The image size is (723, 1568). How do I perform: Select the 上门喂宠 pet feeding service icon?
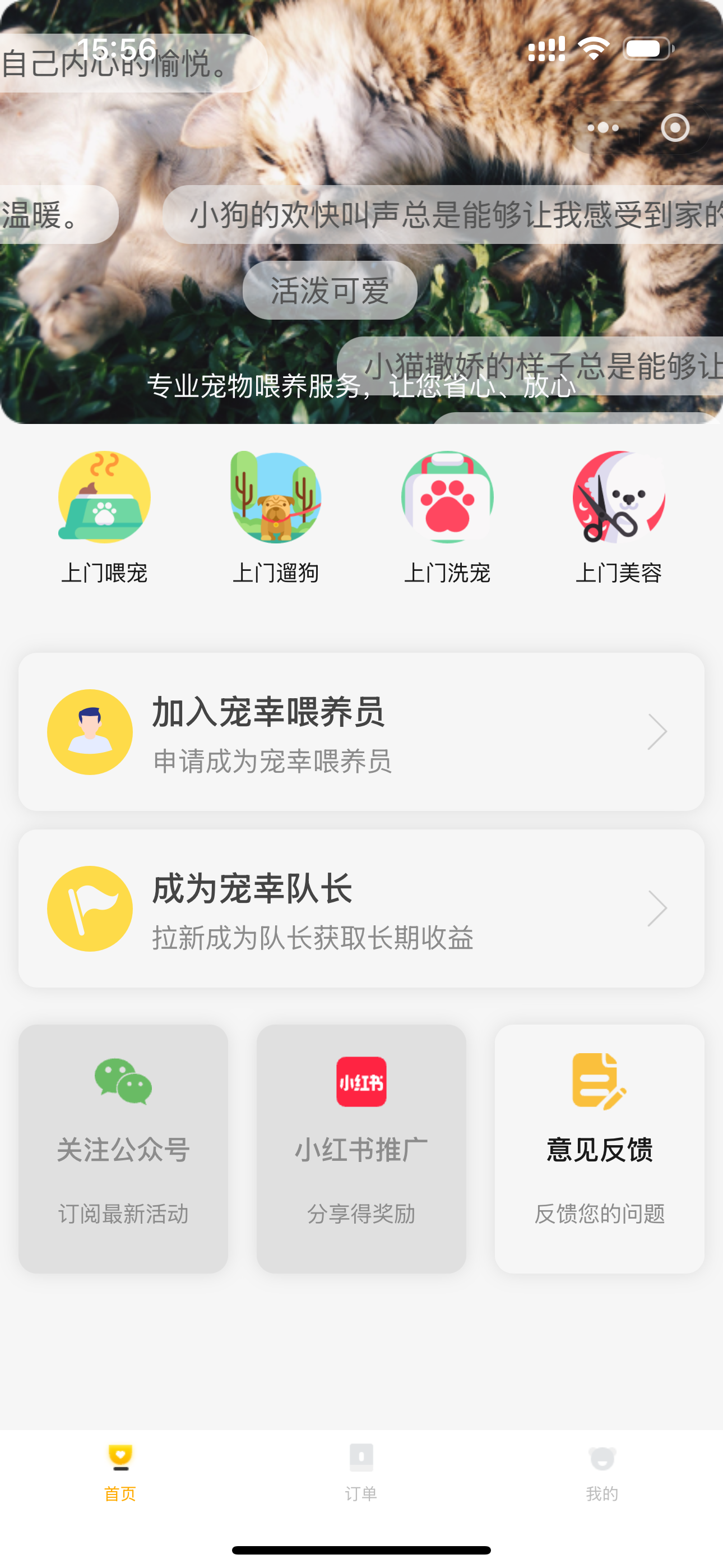(x=104, y=497)
